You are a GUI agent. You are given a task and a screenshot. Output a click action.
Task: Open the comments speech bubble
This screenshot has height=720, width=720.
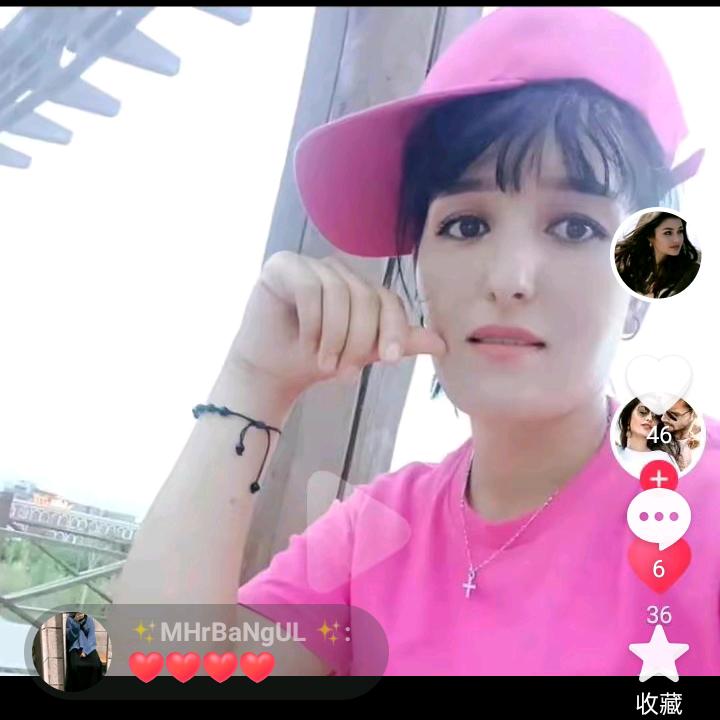click(x=658, y=518)
